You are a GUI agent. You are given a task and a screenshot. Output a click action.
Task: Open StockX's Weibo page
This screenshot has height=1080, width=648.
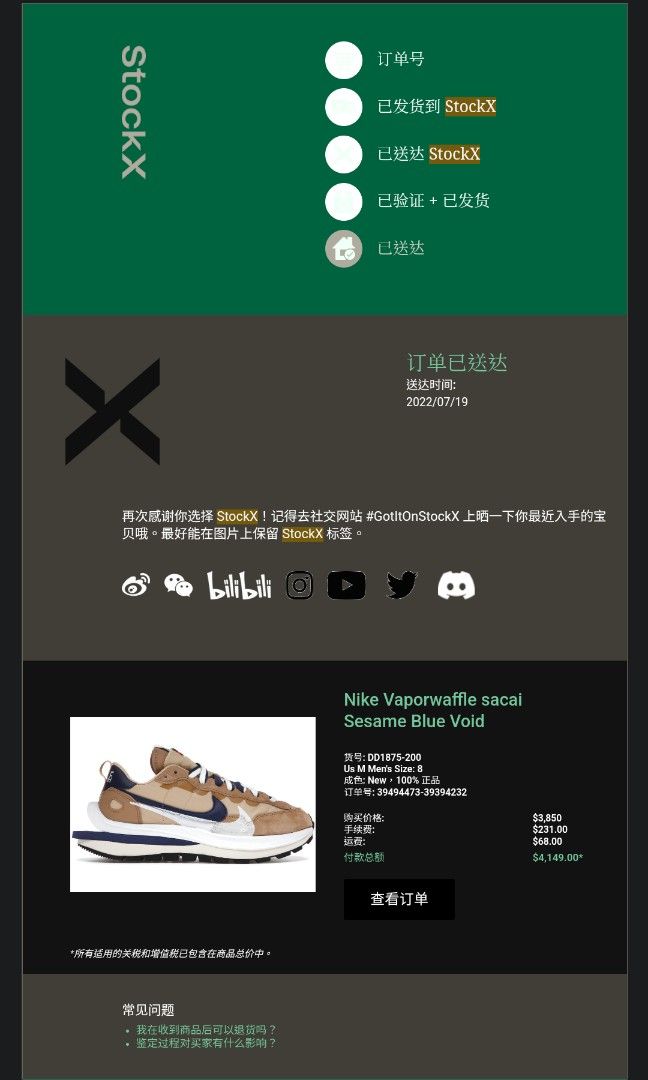coord(135,586)
